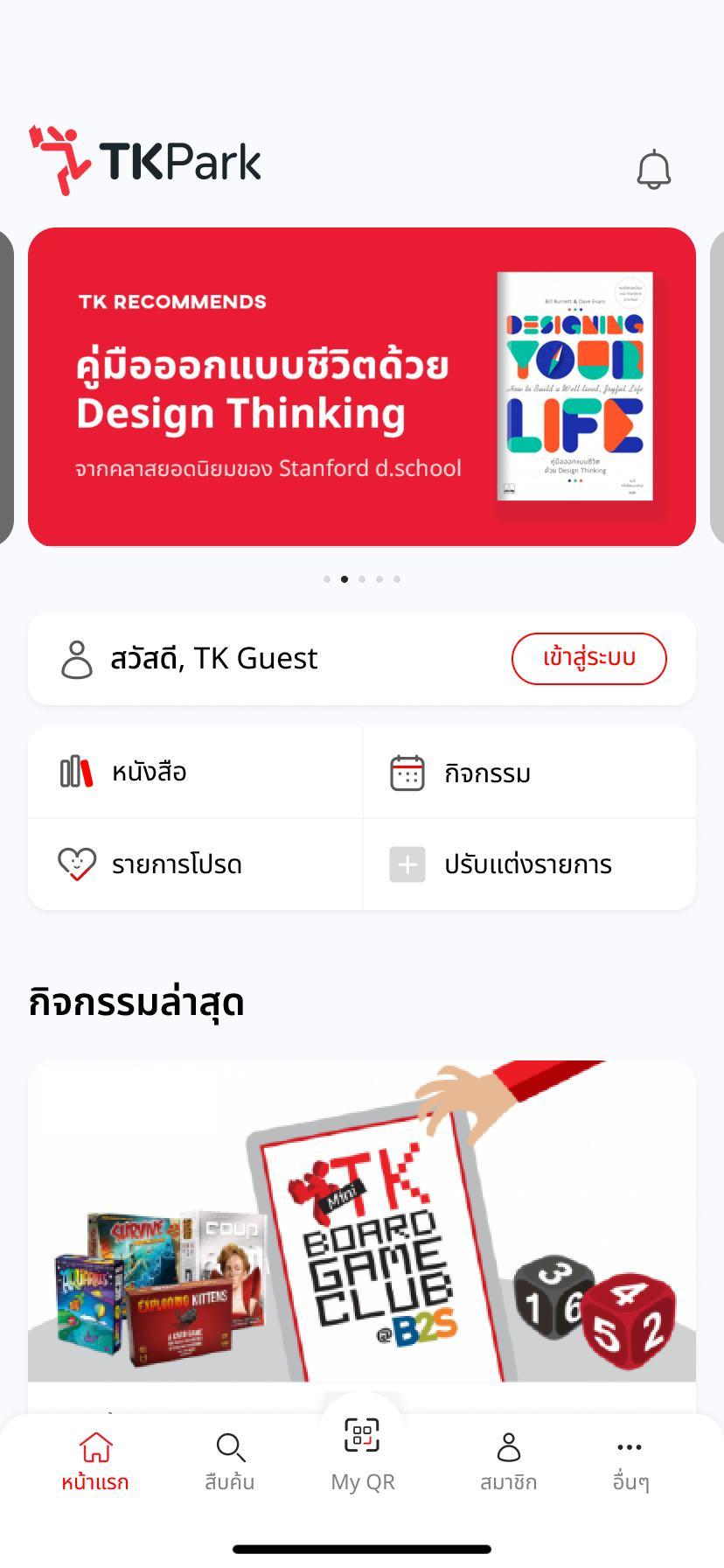Select ปรับแต่งรายการ to customize shortcuts
The width and height of the screenshot is (724, 1568).
[x=529, y=864]
